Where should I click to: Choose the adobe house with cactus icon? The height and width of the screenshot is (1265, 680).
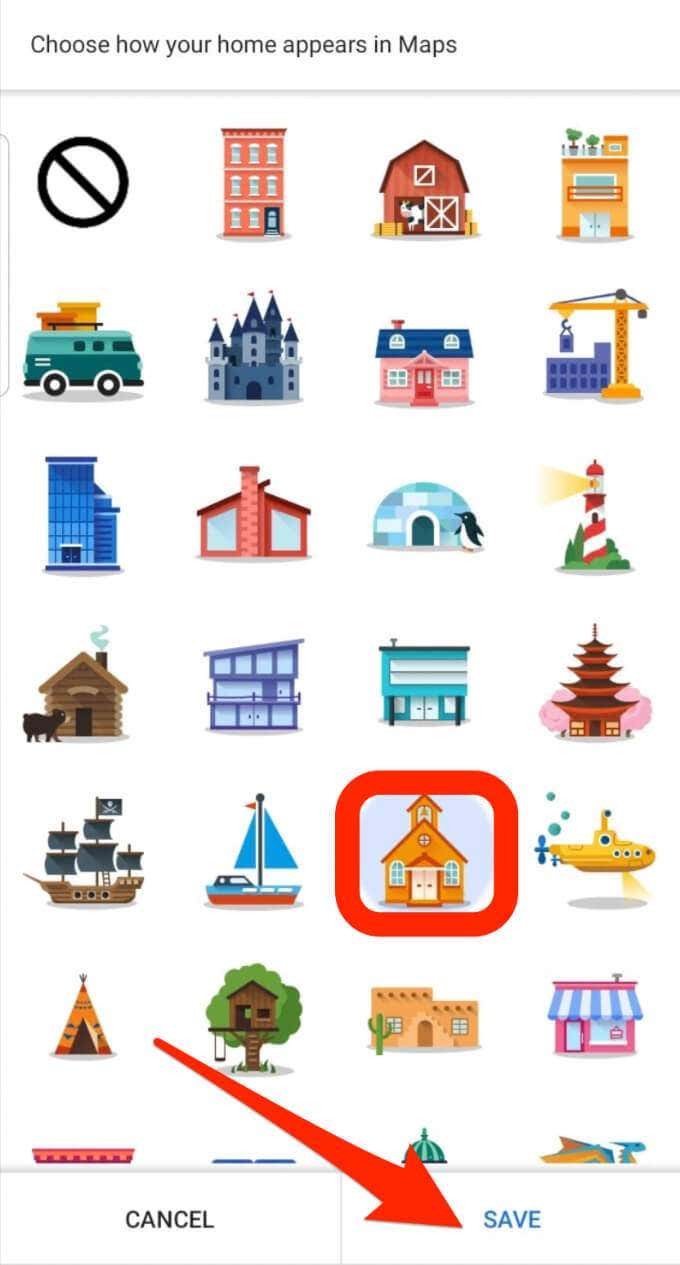pyautogui.click(x=423, y=1020)
